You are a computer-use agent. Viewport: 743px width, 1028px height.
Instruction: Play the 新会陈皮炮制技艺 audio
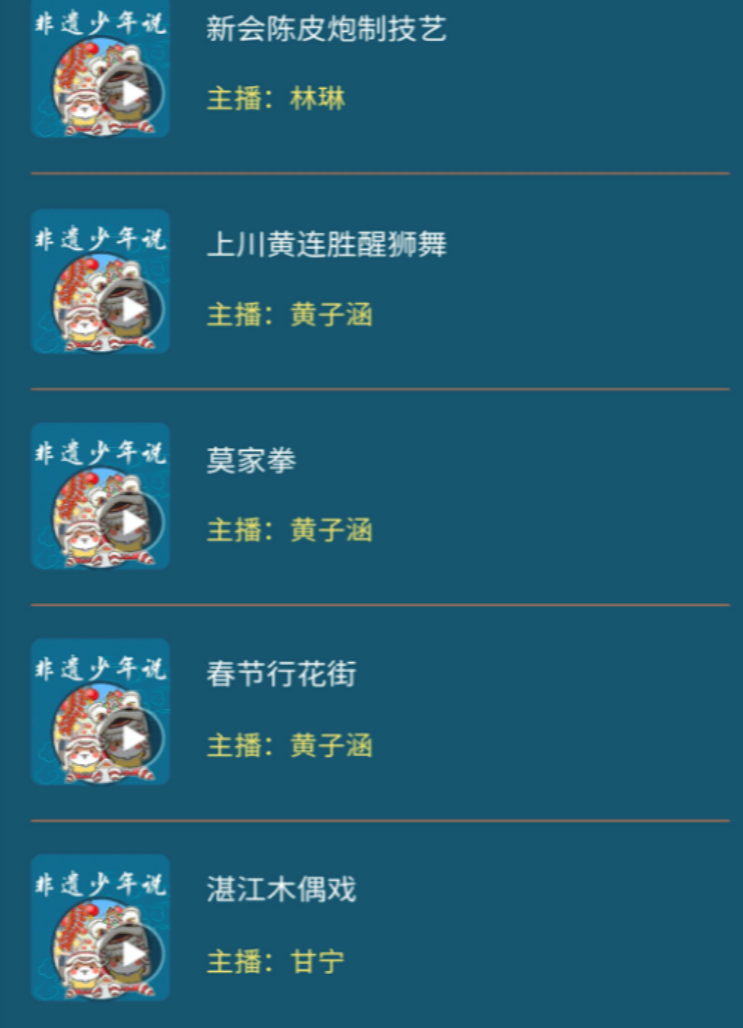click(x=133, y=94)
